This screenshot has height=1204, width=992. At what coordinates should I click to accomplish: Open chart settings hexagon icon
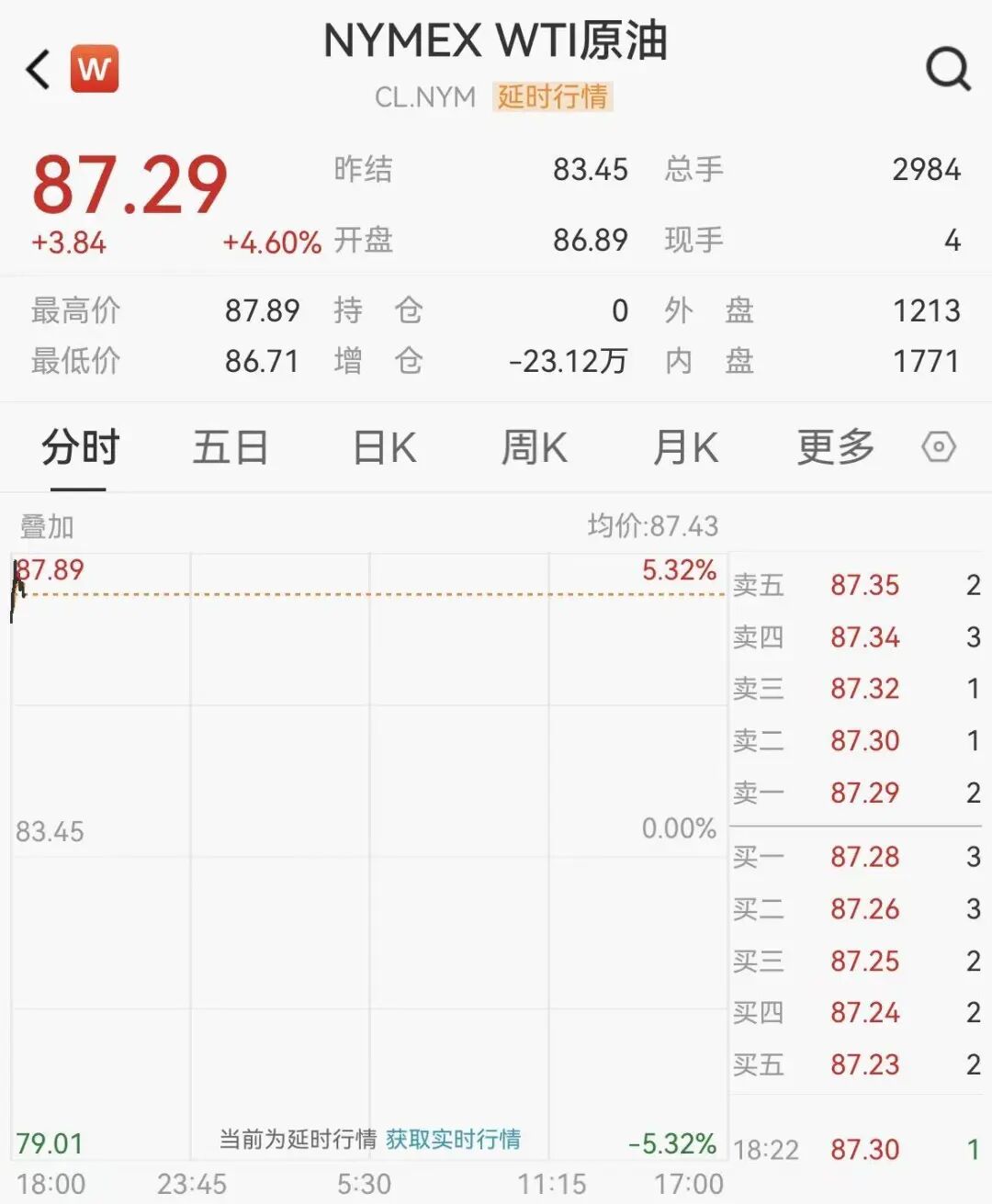938,448
